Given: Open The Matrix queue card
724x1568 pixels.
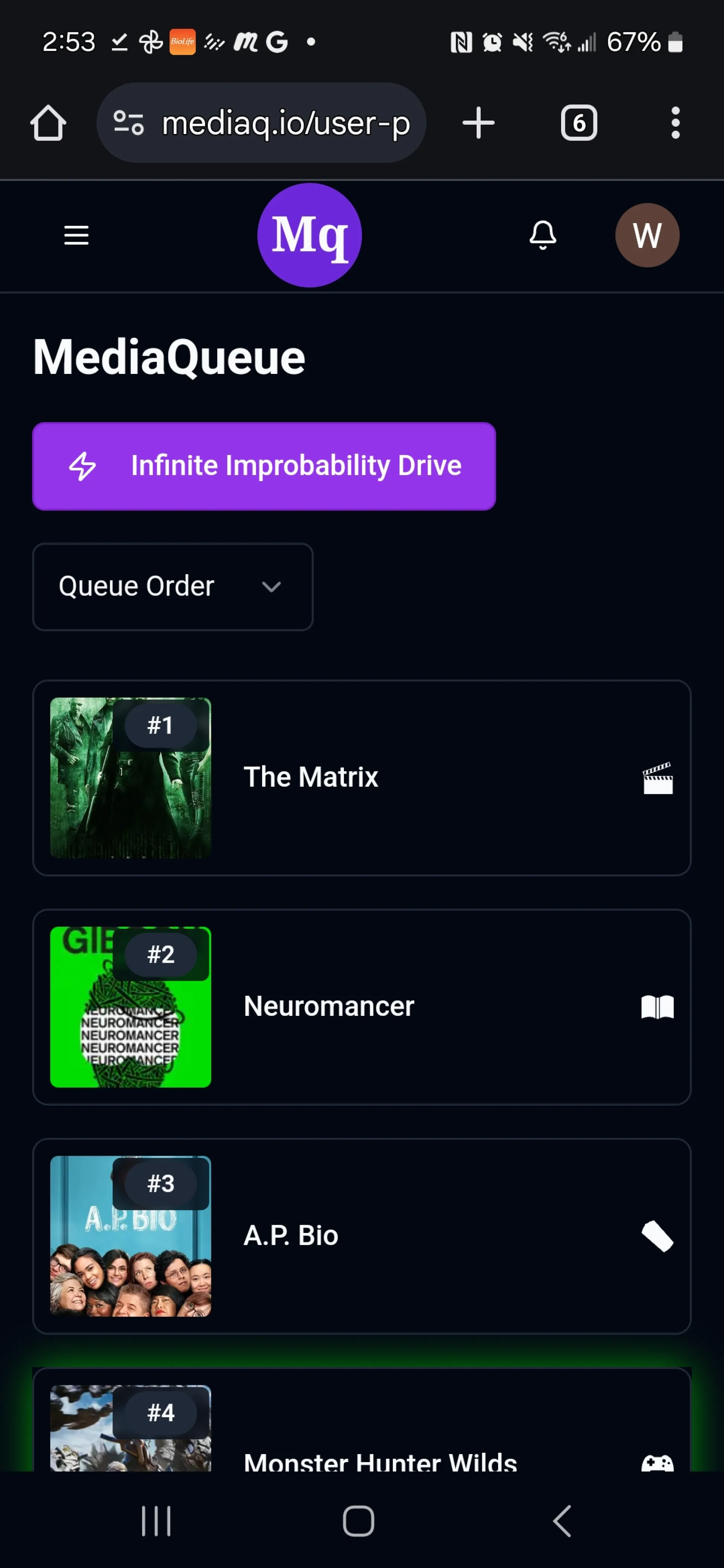Looking at the screenshot, I should [361, 777].
